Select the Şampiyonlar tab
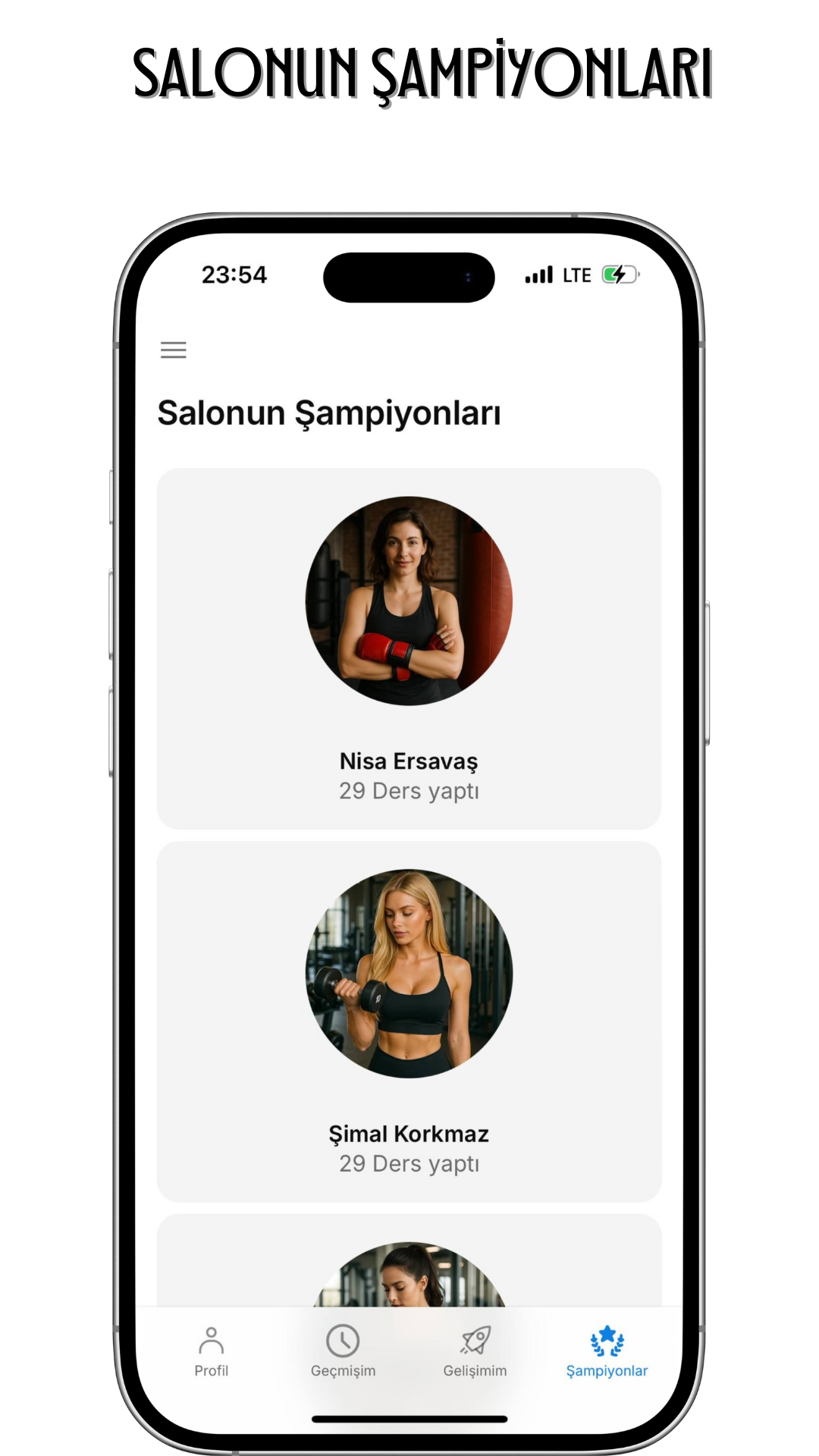The width and height of the screenshot is (819, 1456). tap(607, 1351)
